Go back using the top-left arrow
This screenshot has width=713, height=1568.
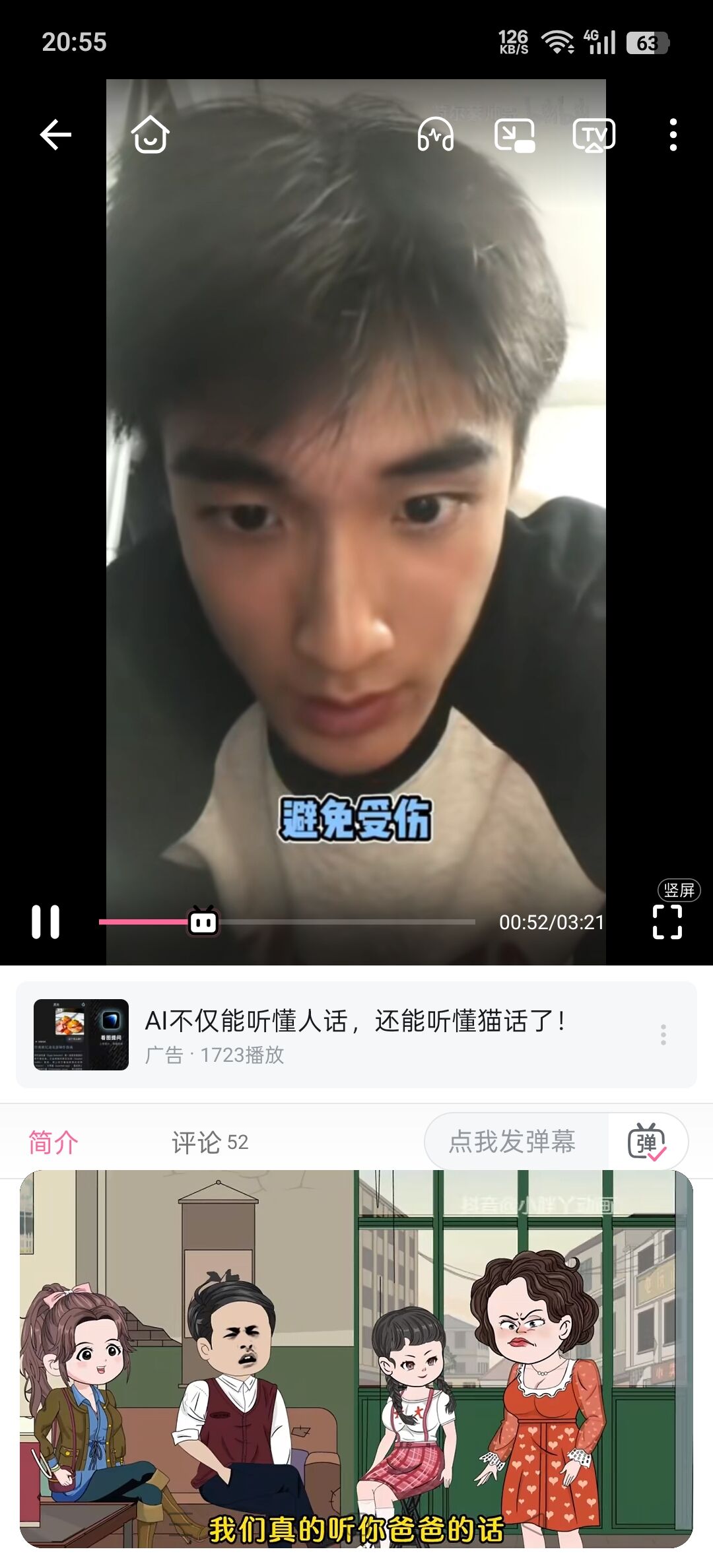coord(55,135)
